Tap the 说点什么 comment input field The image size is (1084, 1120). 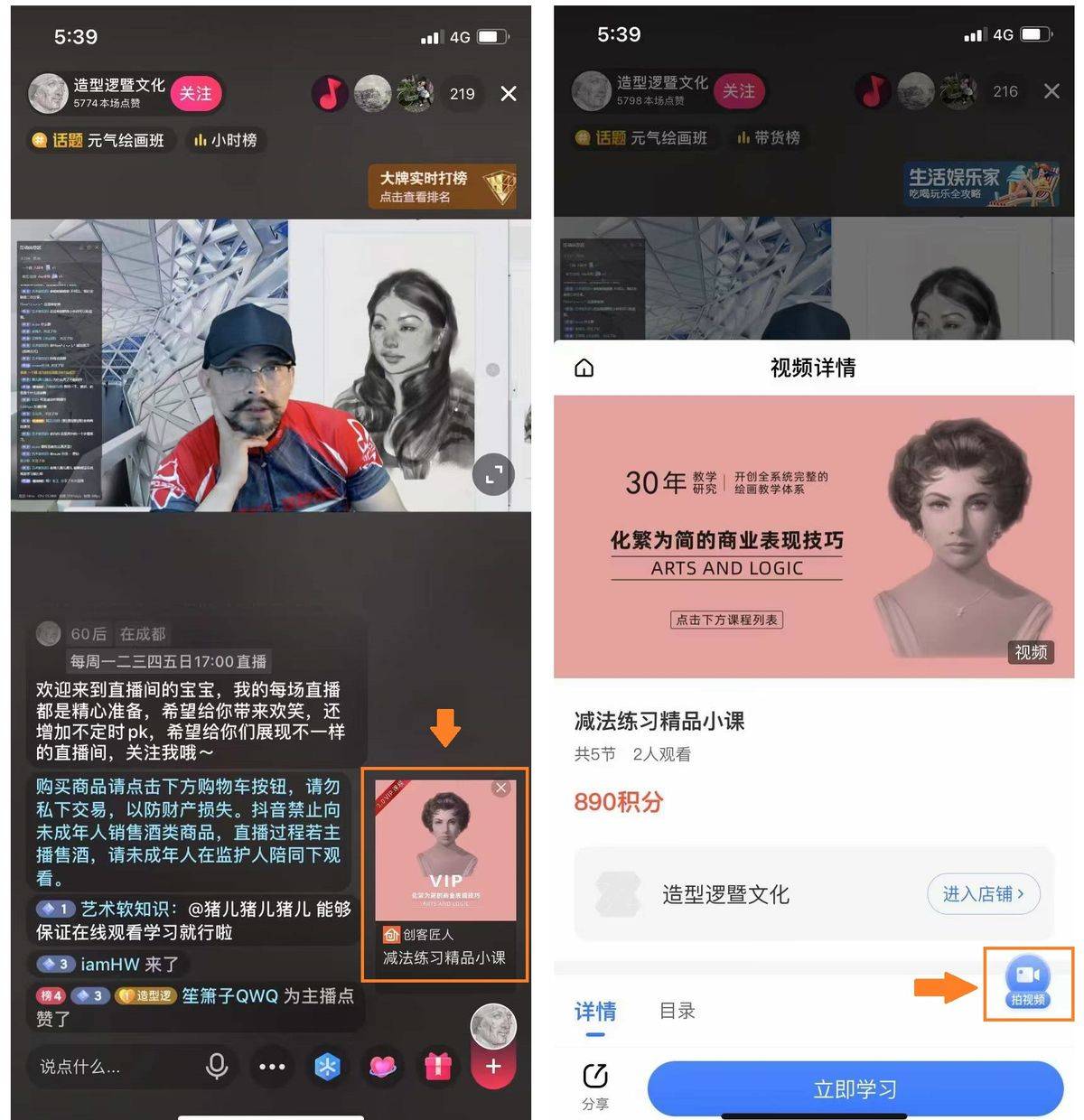(x=99, y=1067)
